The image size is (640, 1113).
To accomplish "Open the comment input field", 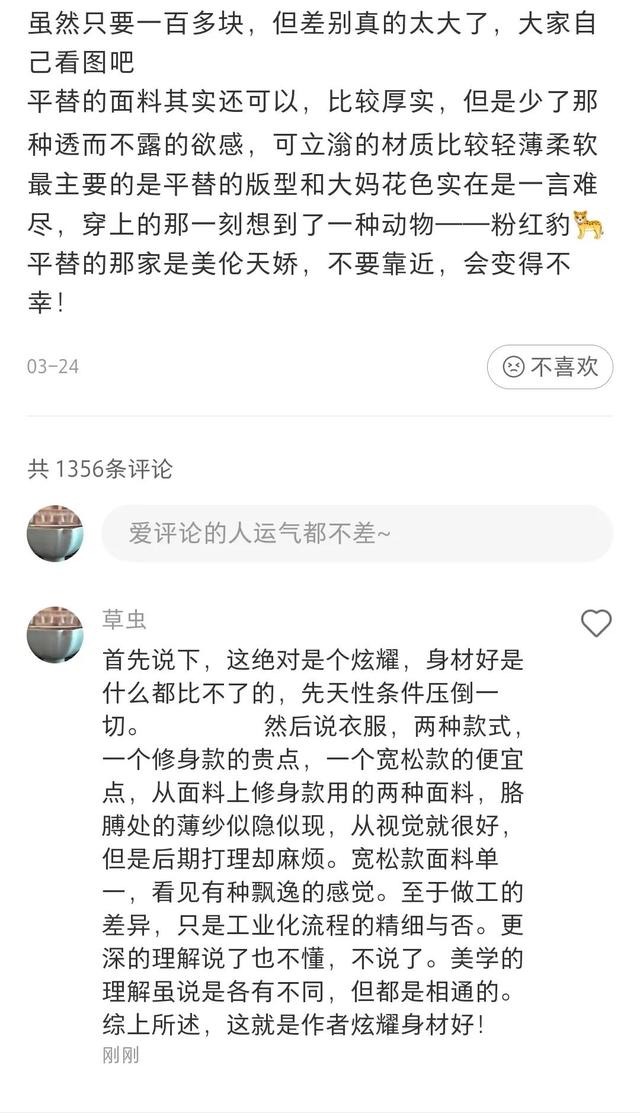I will click(356, 533).
